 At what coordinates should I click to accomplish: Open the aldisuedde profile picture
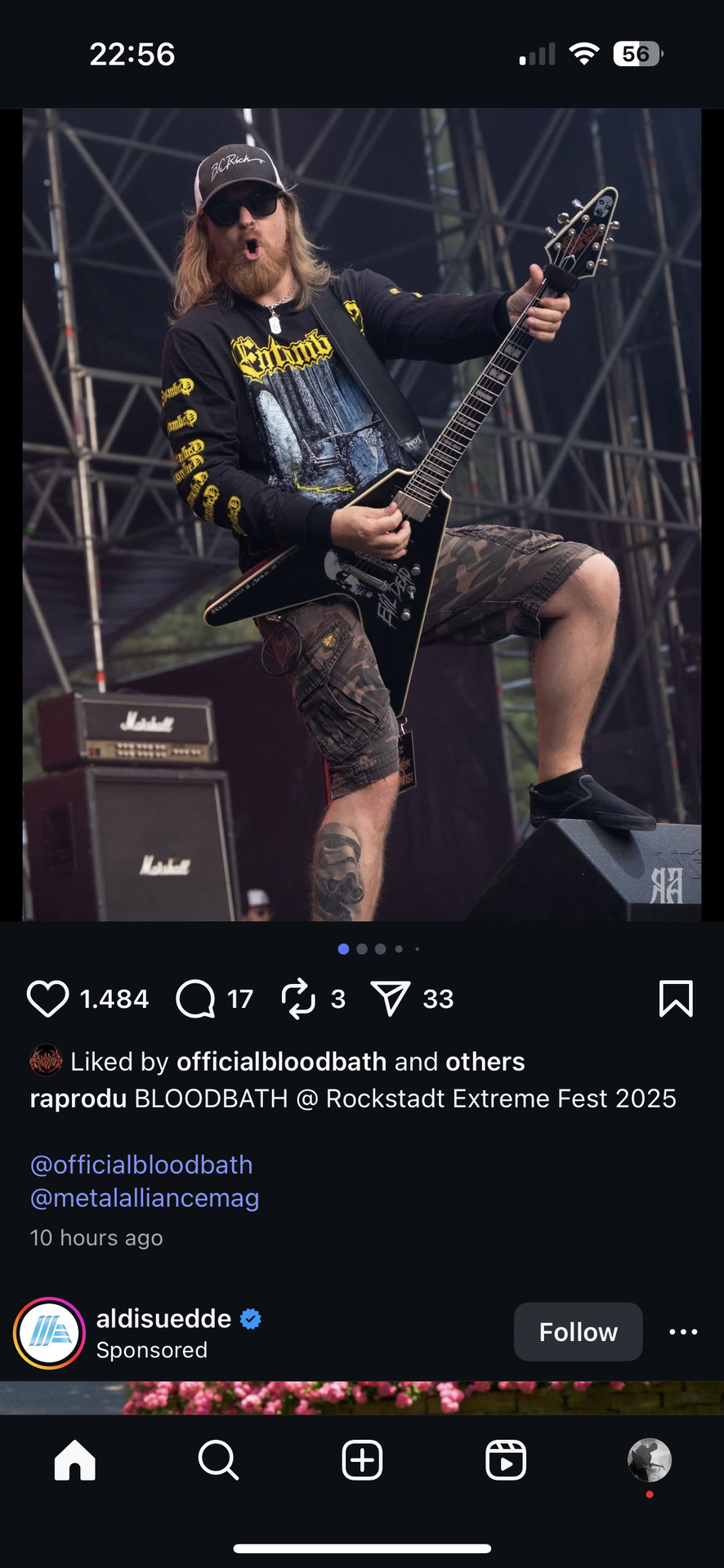pos(49,1333)
